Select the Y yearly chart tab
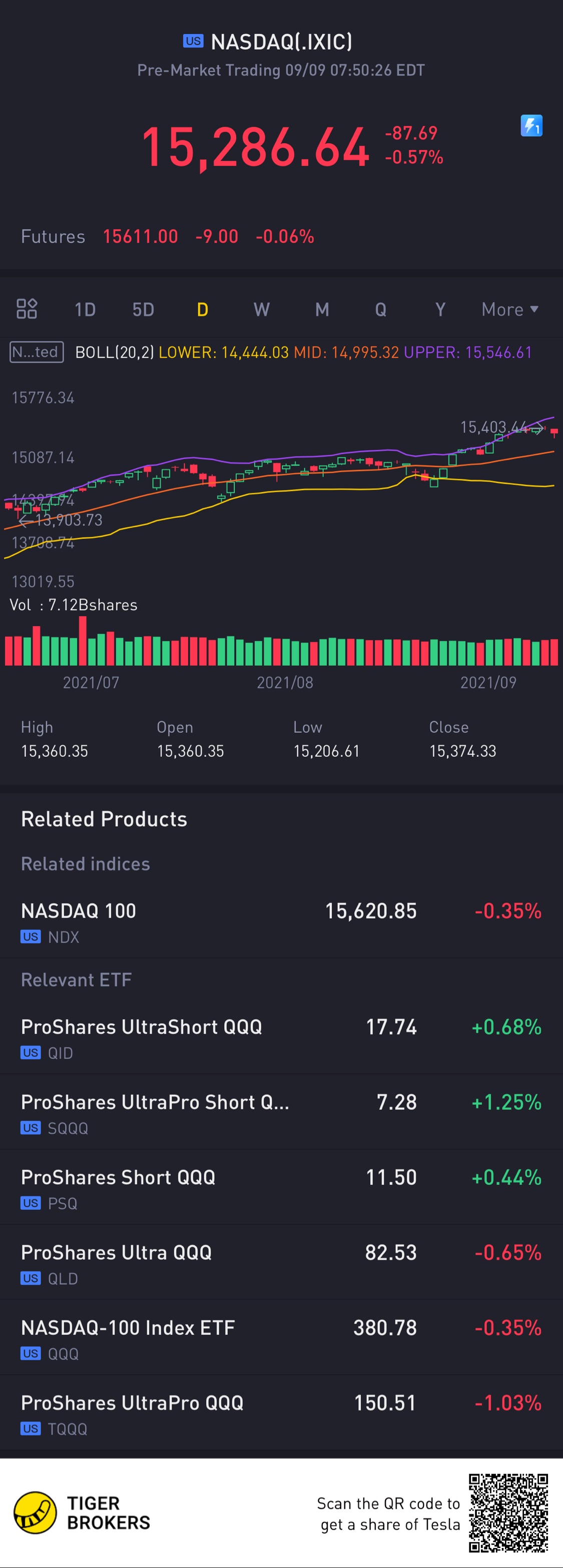The height and width of the screenshot is (1568, 563). [x=440, y=310]
